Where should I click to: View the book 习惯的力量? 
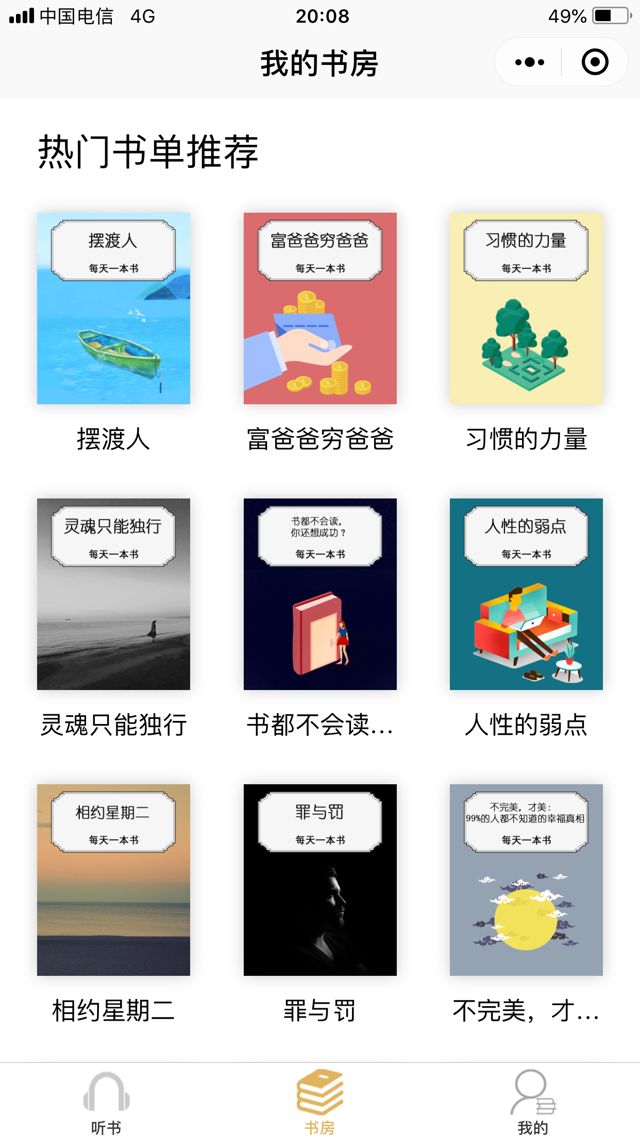click(x=526, y=308)
